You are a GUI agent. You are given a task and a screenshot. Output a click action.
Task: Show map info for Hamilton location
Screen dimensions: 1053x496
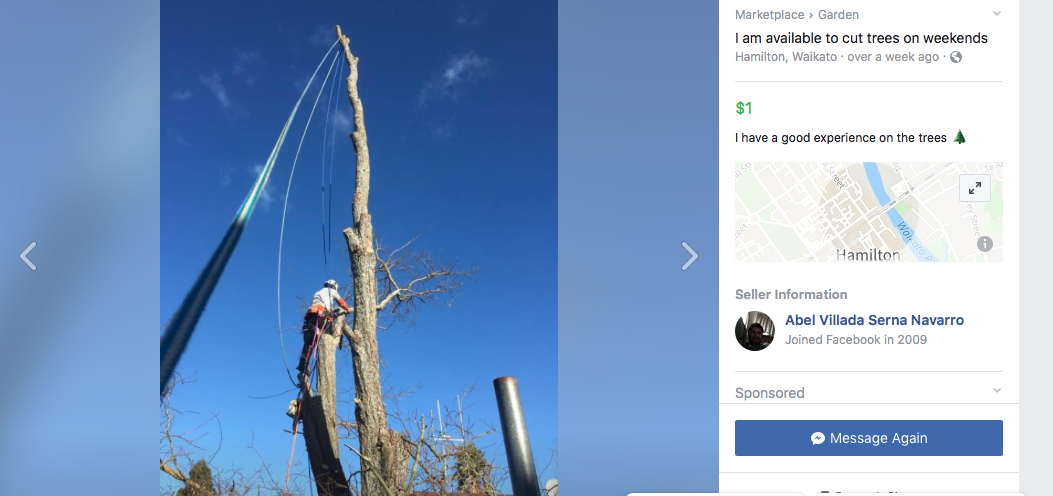(x=984, y=244)
